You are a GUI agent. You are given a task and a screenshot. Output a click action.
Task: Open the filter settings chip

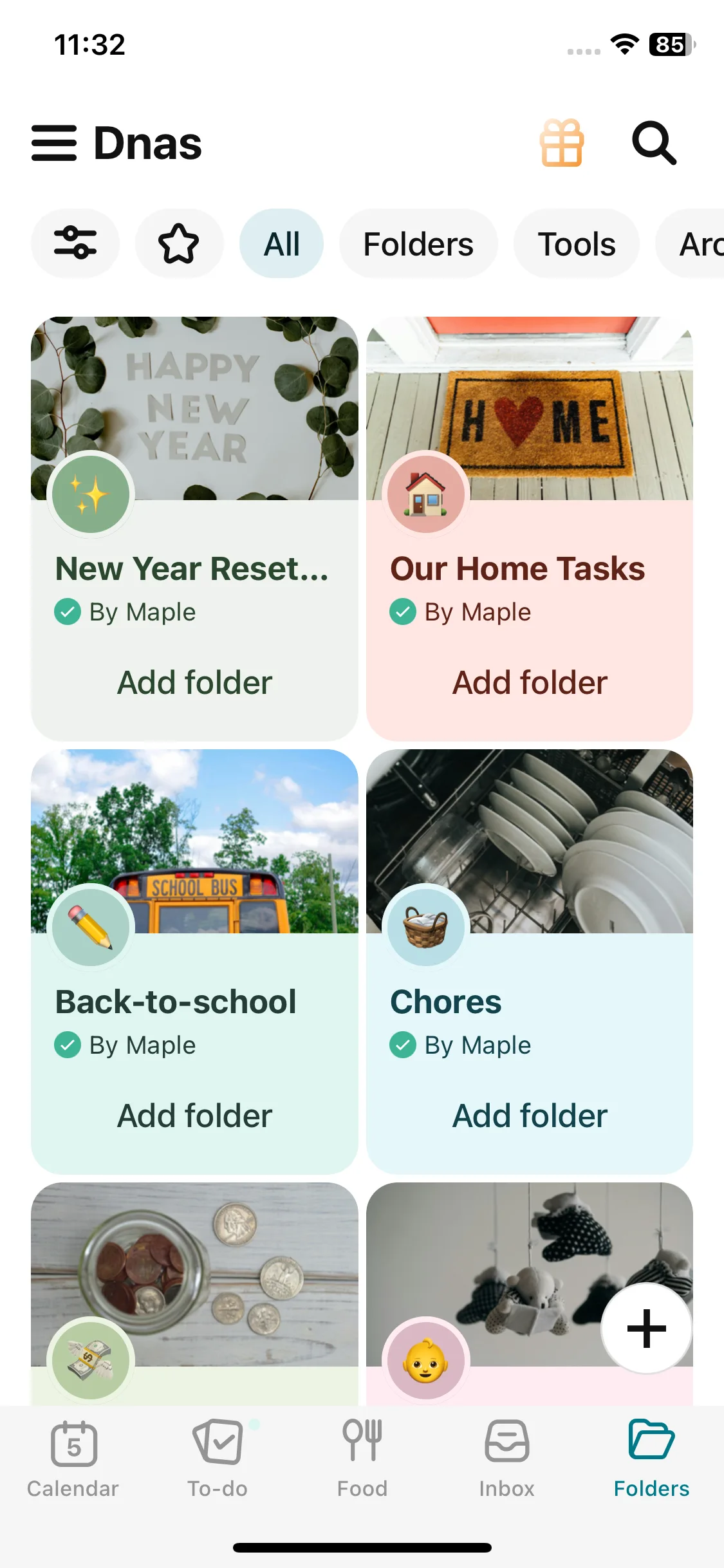tap(75, 243)
